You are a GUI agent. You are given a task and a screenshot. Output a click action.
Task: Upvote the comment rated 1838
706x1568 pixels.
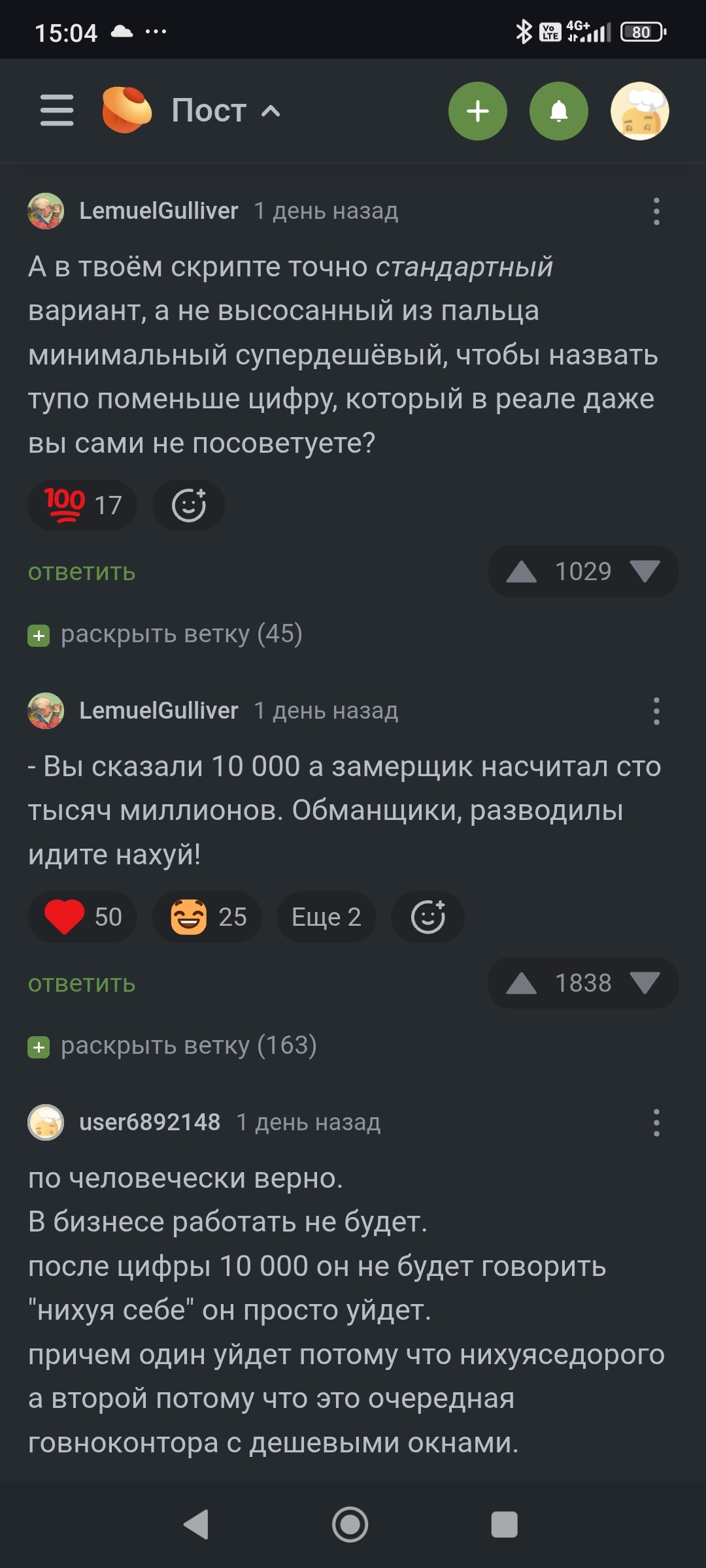pyautogui.click(x=521, y=983)
